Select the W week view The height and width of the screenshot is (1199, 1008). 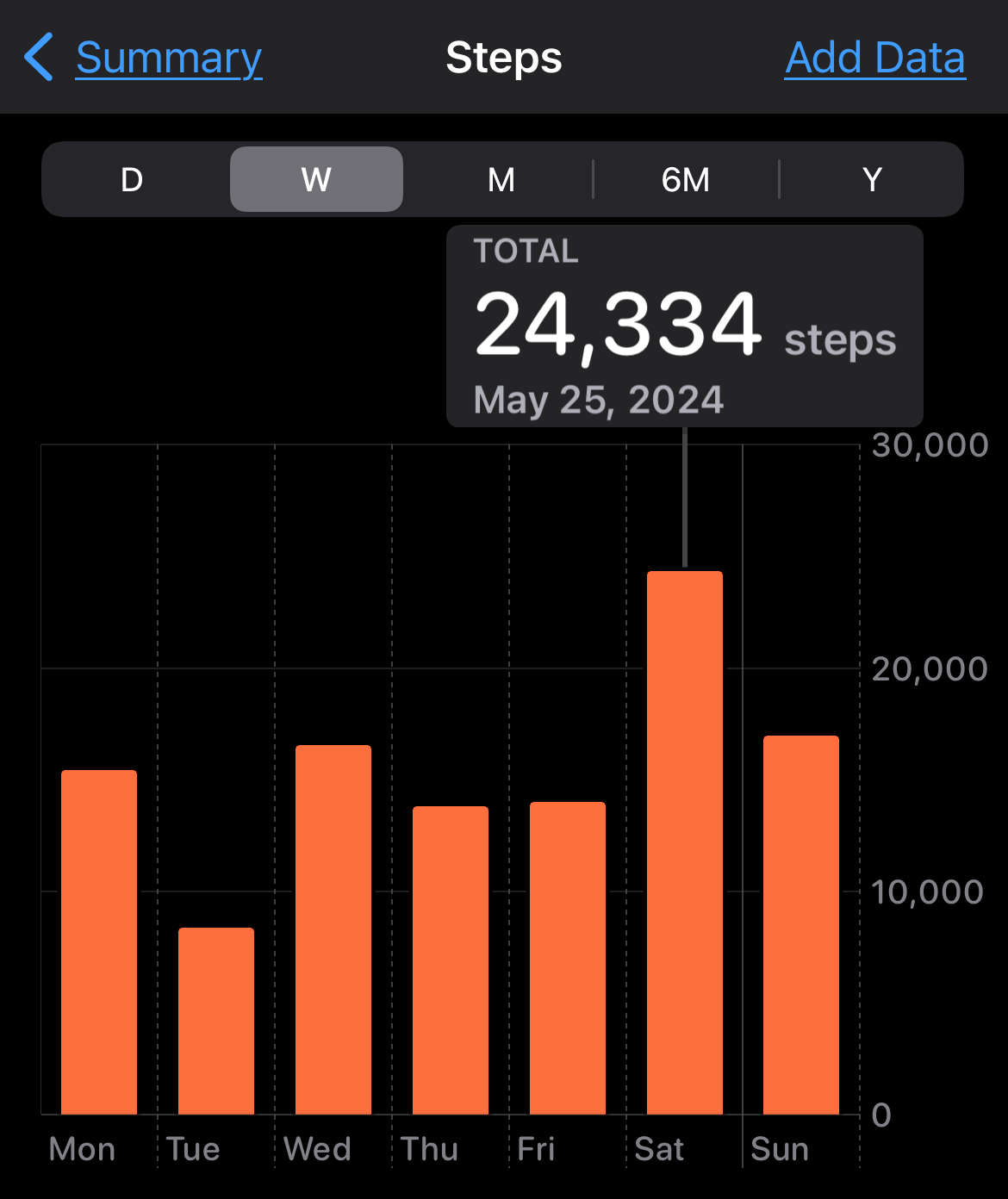click(316, 180)
